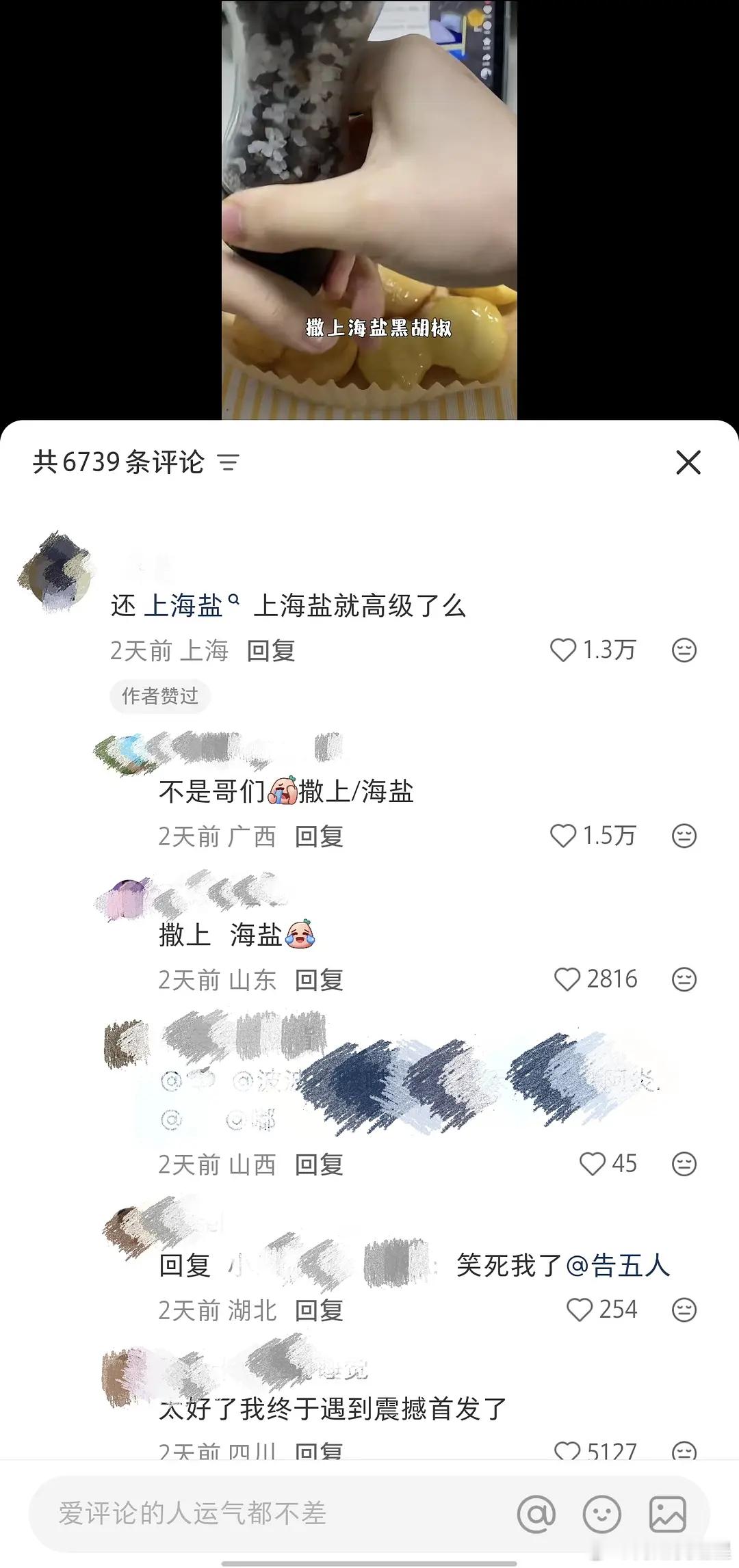Tap the "作者赞过" badge

coord(161,696)
